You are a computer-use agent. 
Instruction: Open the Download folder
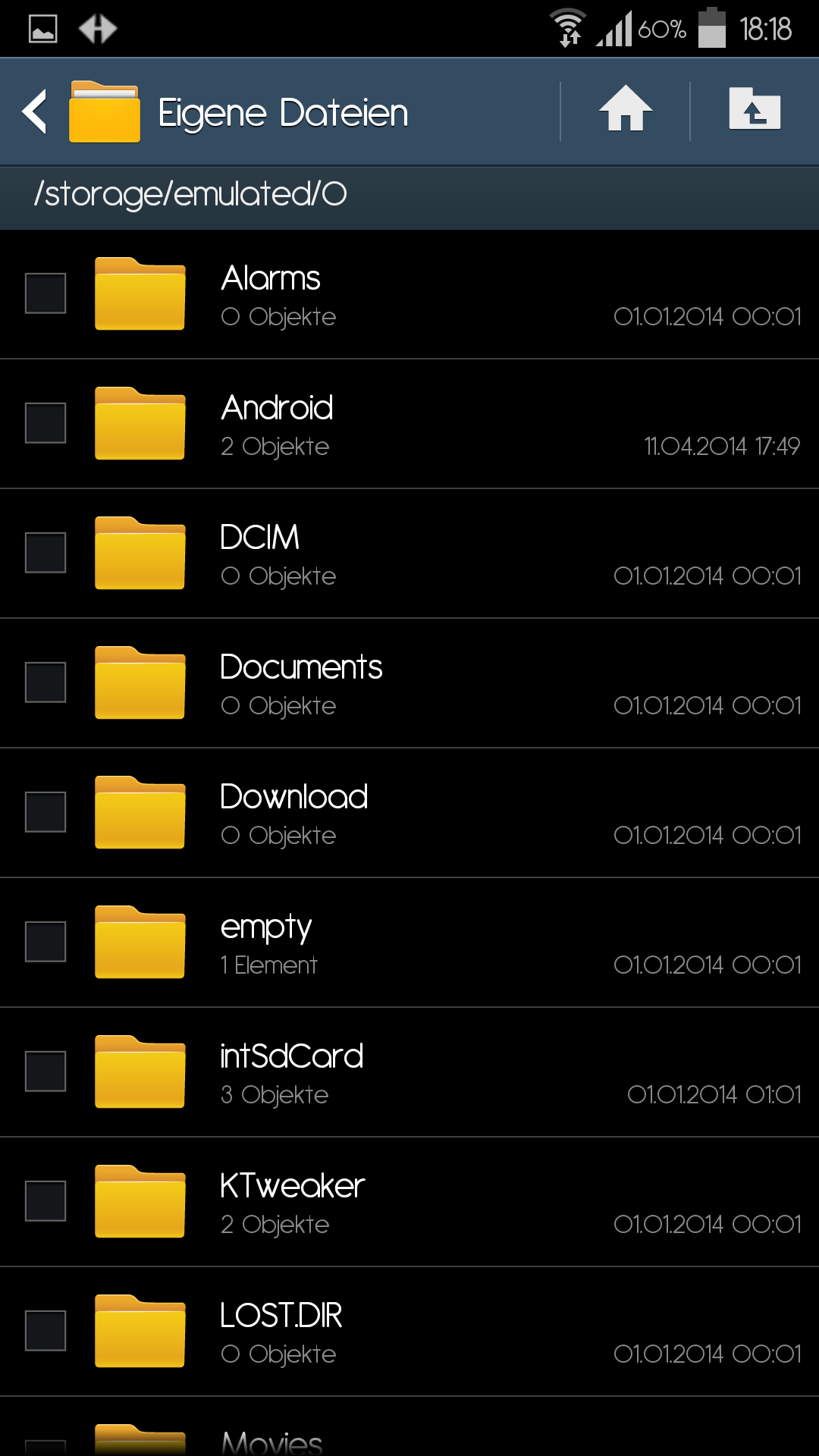click(409, 813)
